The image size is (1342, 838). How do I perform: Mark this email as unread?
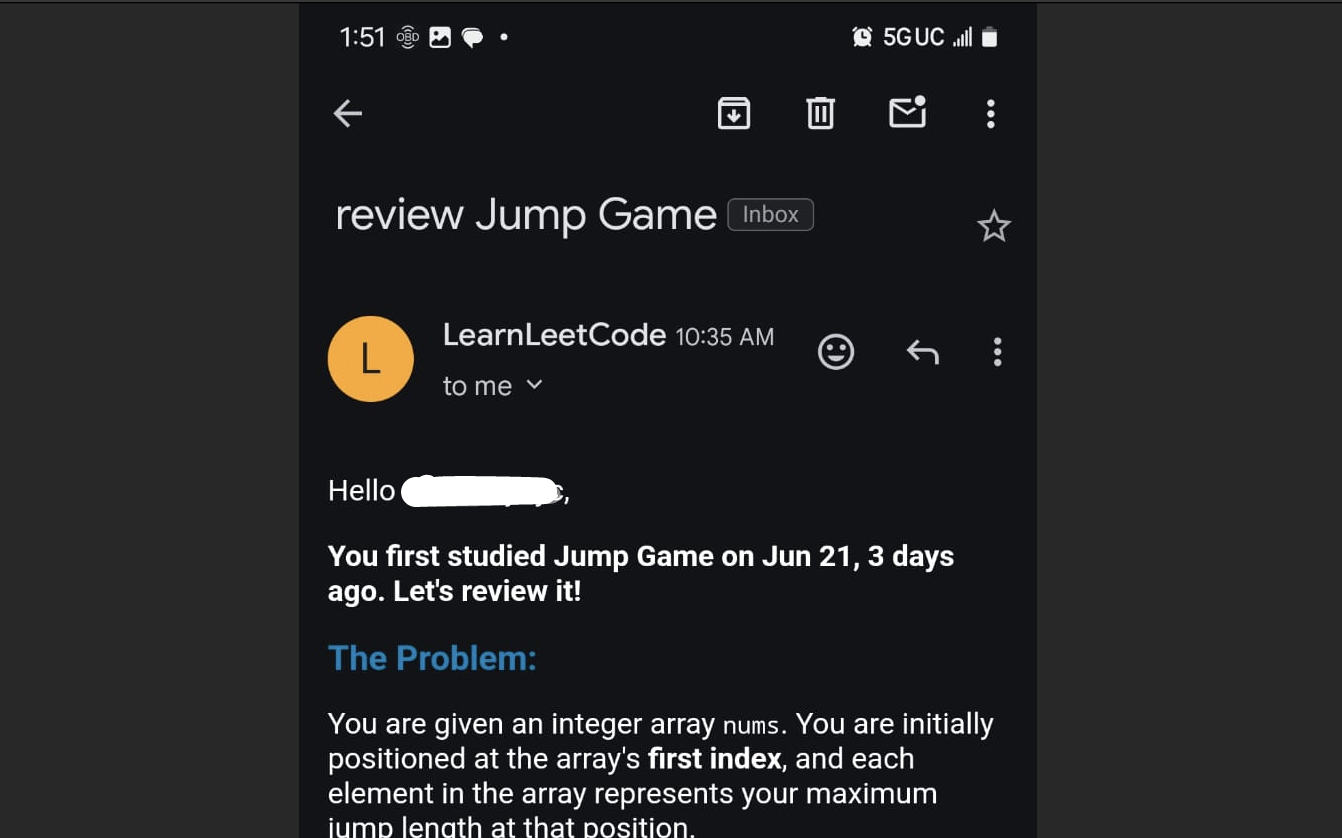click(907, 113)
